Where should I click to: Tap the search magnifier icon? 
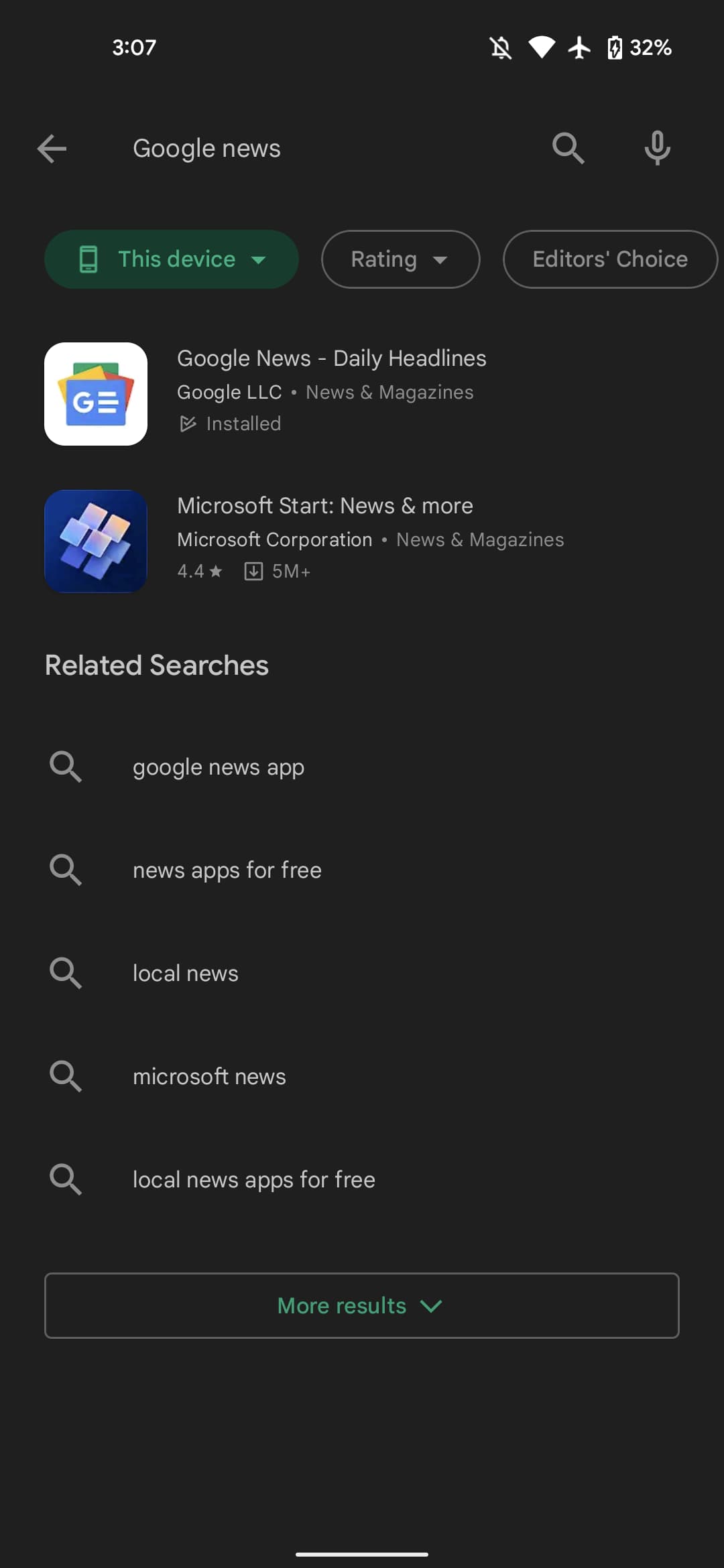[x=568, y=148]
